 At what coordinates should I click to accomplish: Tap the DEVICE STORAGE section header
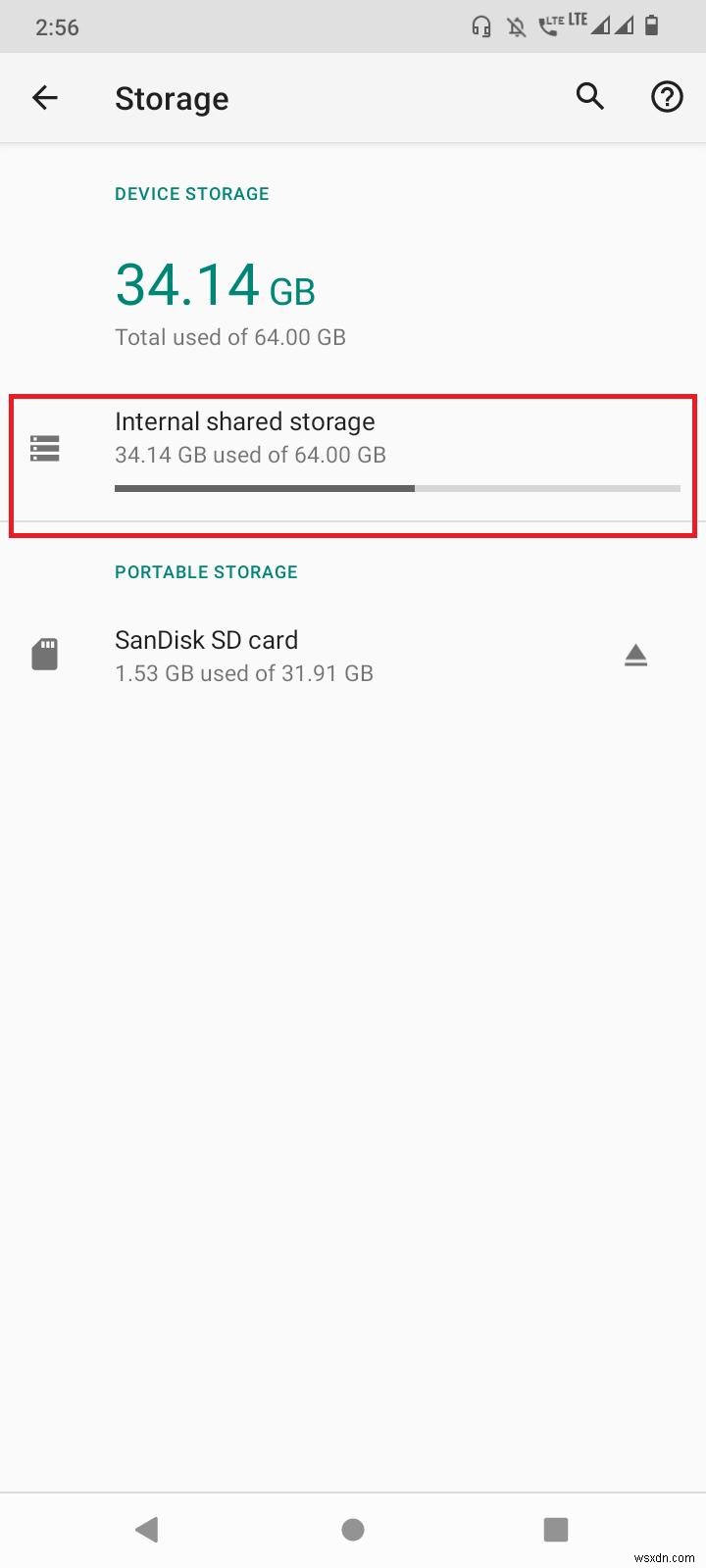click(x=192, y=193)
